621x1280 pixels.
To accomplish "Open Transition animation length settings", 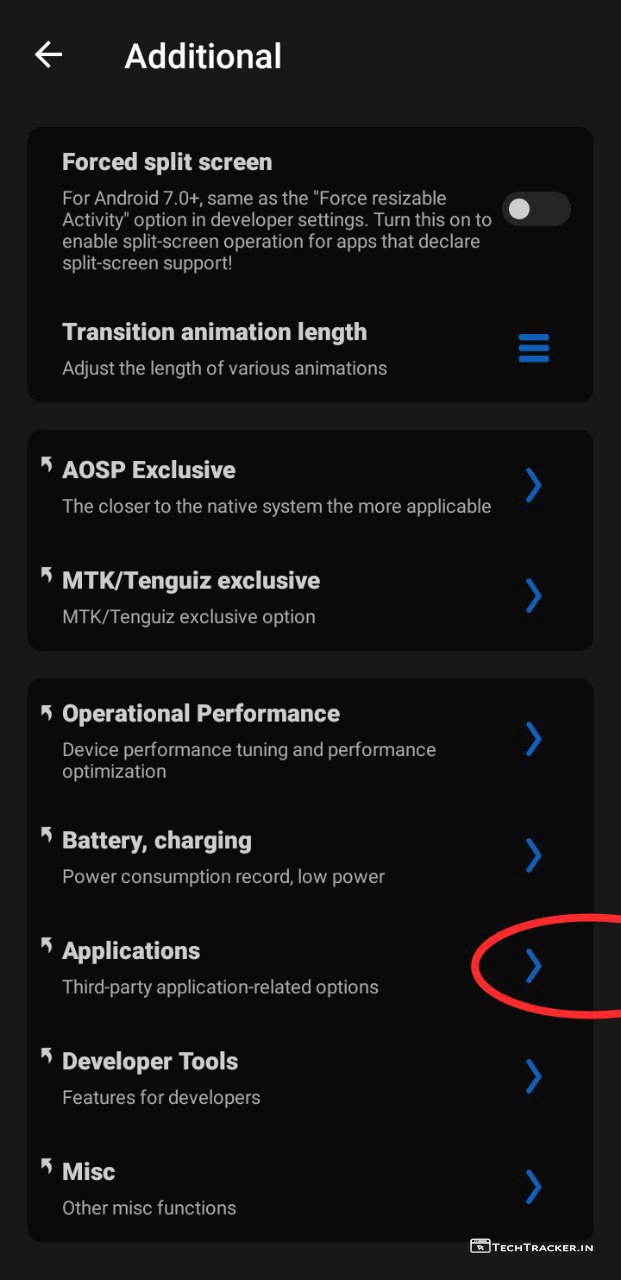I will tap(533, 348).
